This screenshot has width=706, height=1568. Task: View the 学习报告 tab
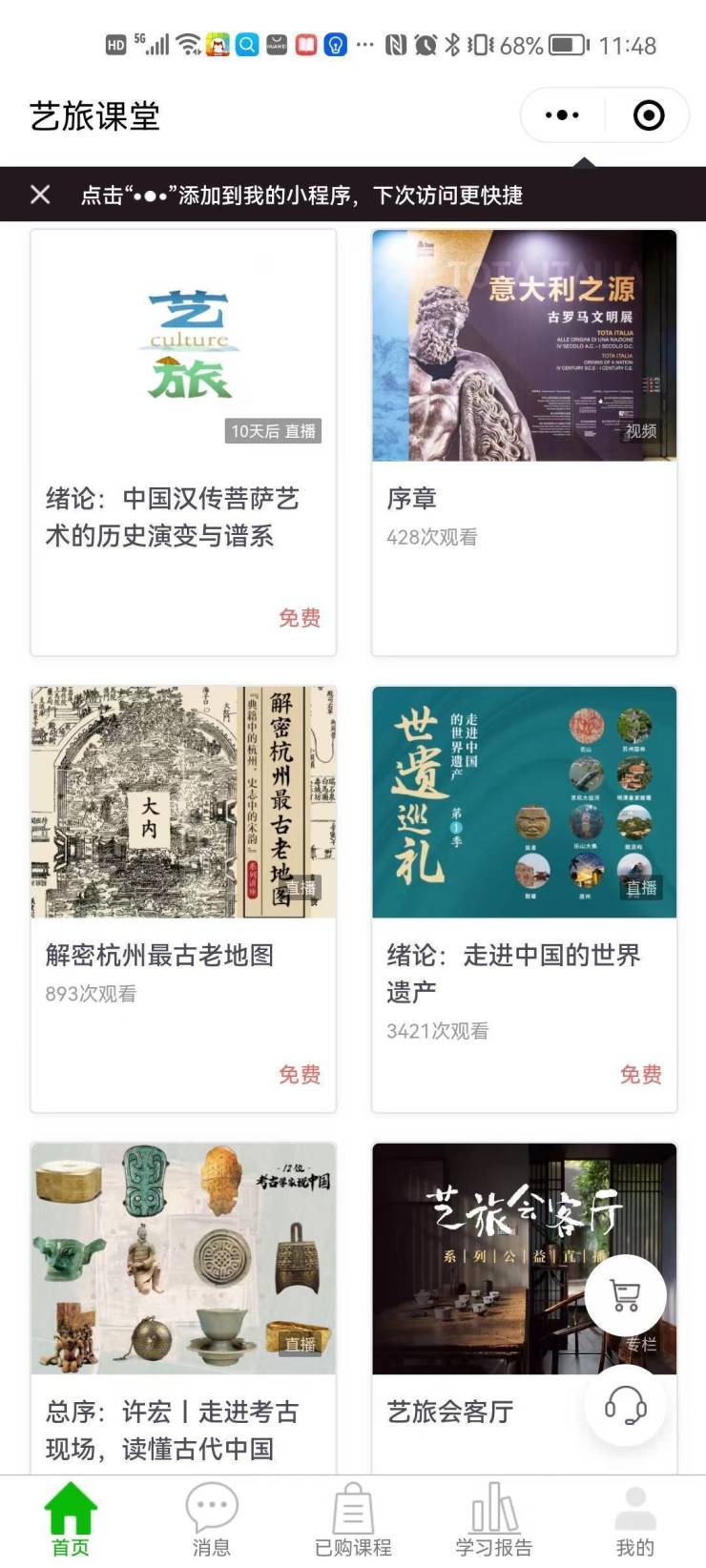(x=494, y=1521)
